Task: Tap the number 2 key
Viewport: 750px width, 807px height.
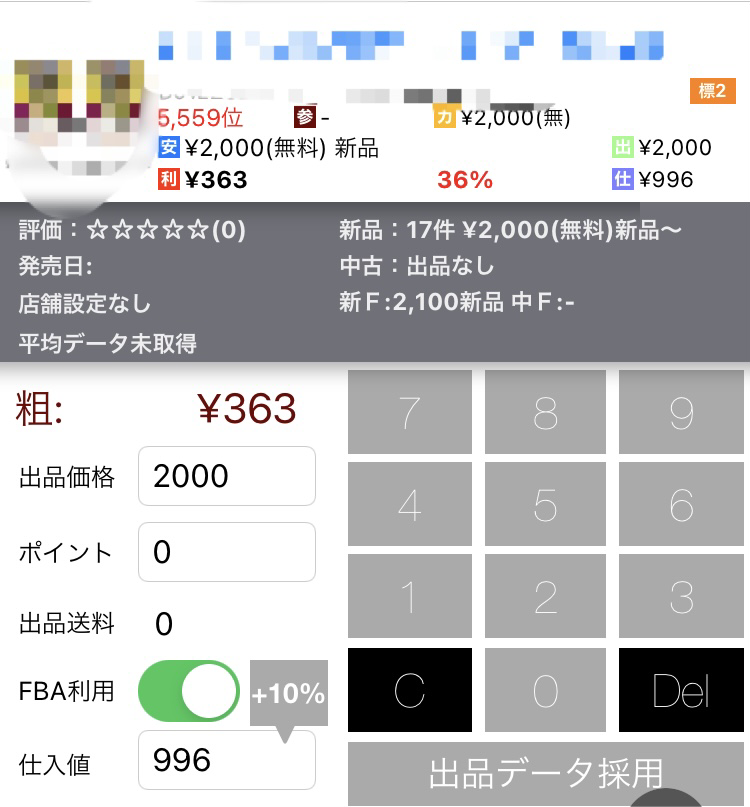Action: (x=545, y=597)
